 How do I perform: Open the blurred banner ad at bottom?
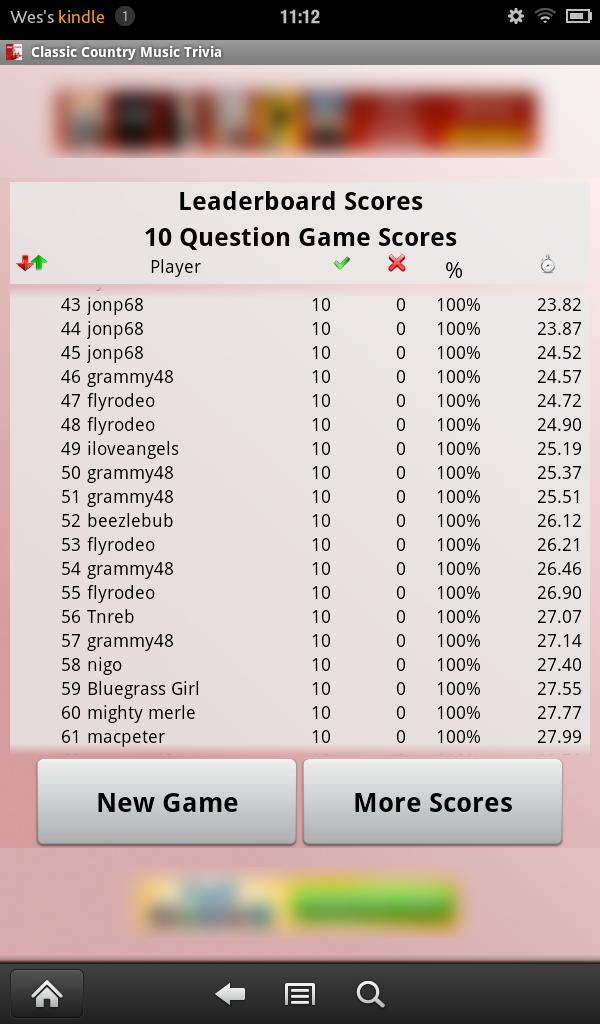[296, 905]
